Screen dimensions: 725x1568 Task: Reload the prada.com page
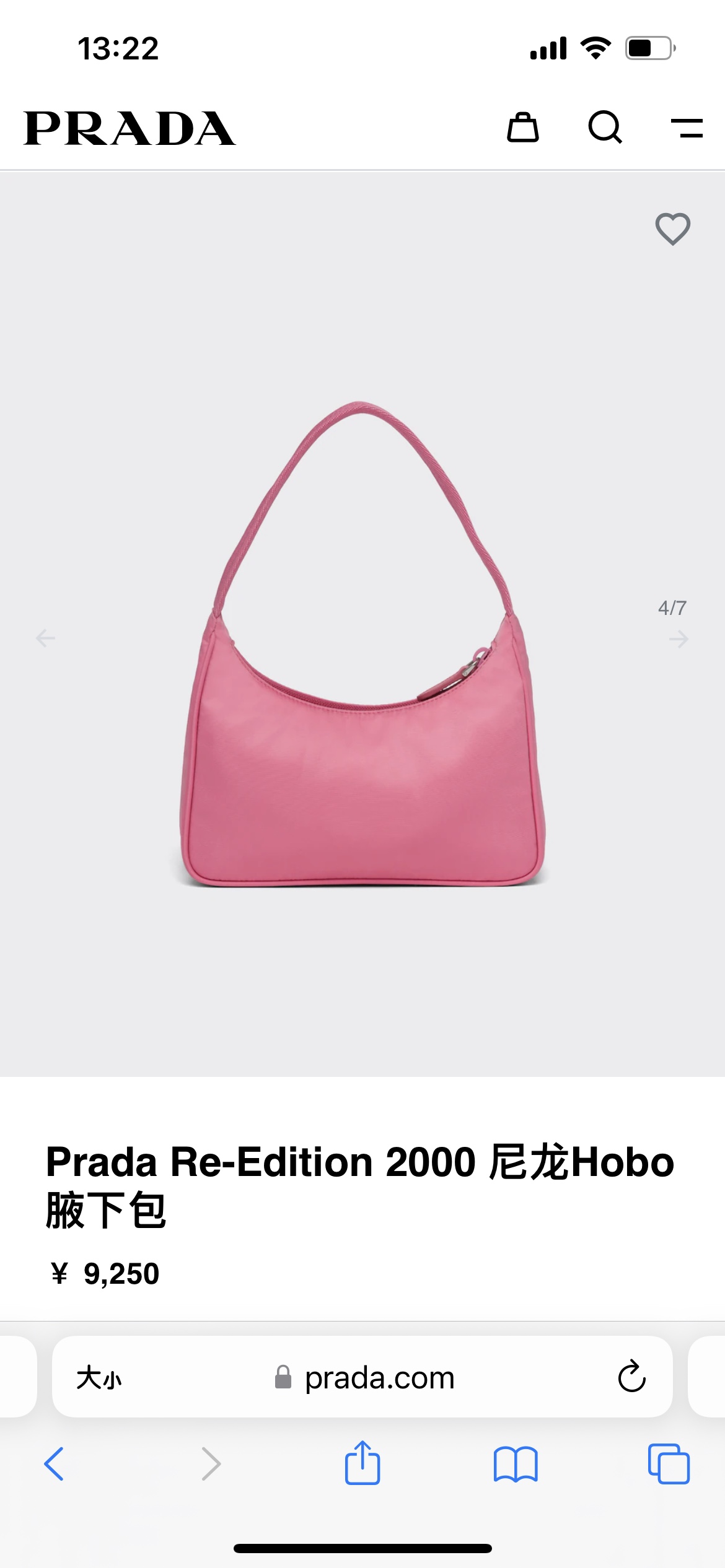coord(631,1377)
